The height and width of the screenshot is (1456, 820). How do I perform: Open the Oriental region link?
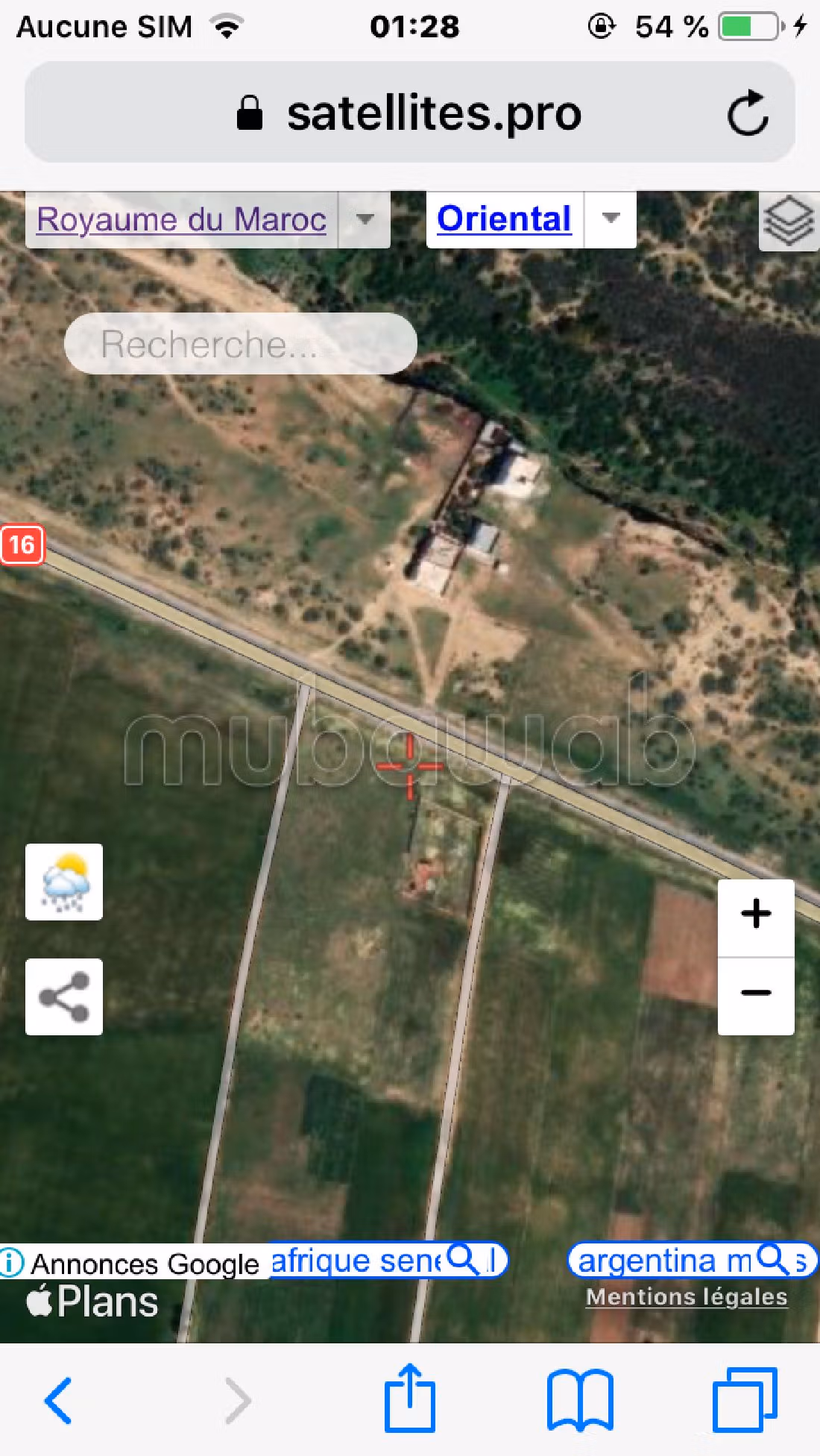[504, 219]
